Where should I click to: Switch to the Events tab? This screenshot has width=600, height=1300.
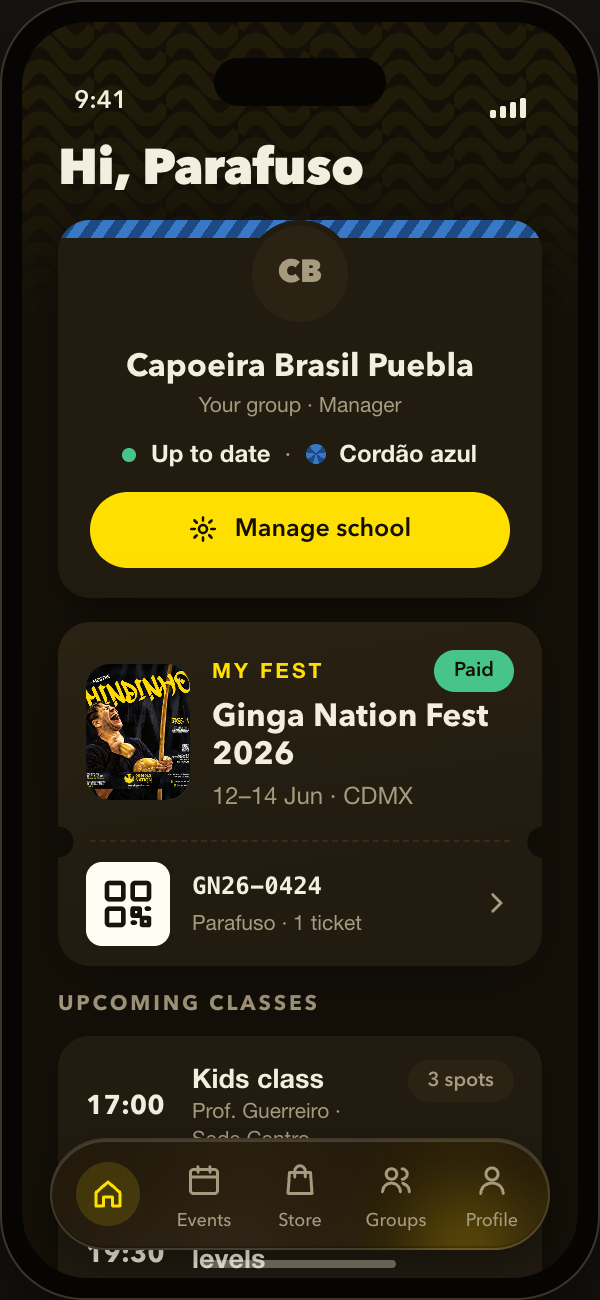click(204, 1196)
